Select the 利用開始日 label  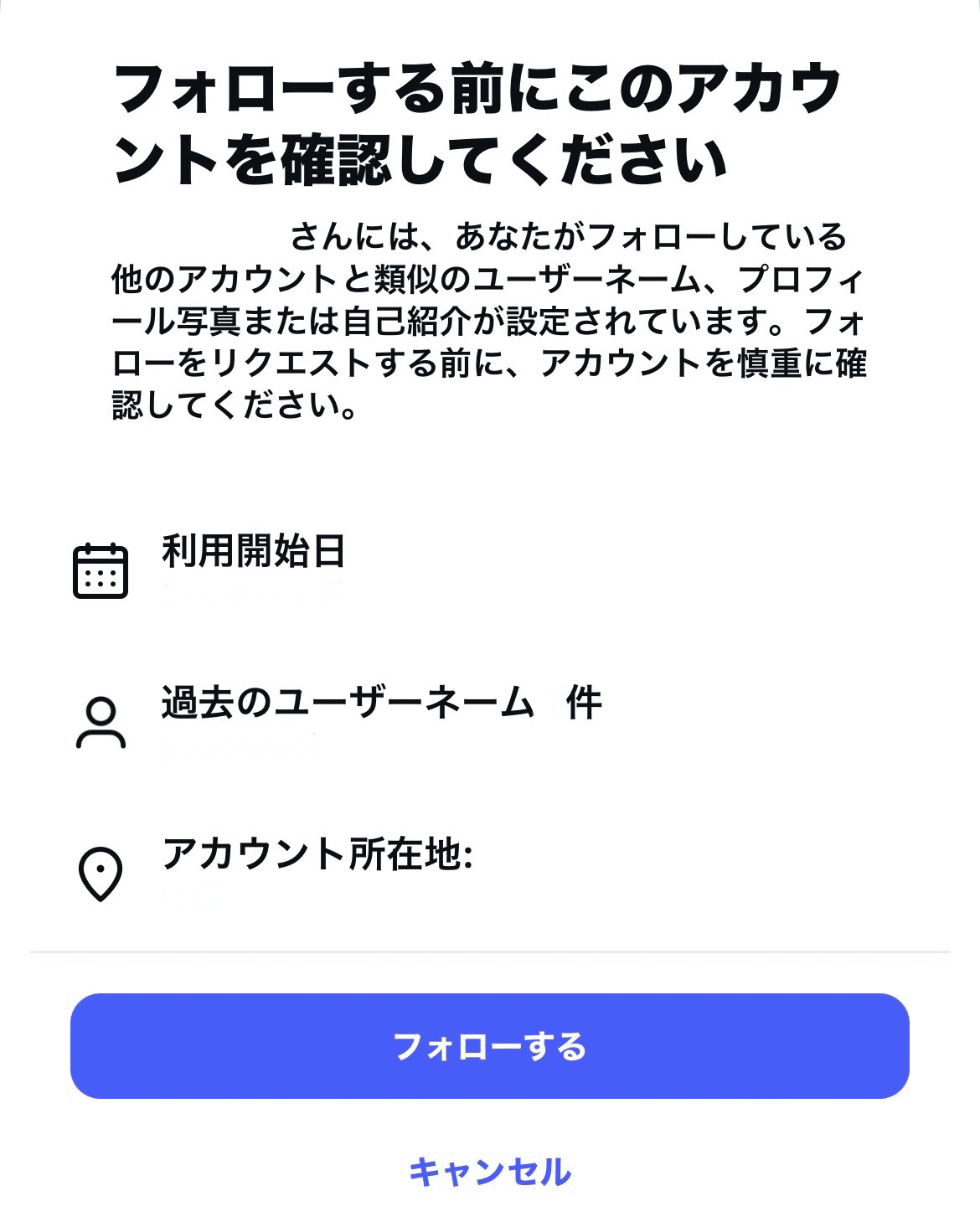point(254,553)
